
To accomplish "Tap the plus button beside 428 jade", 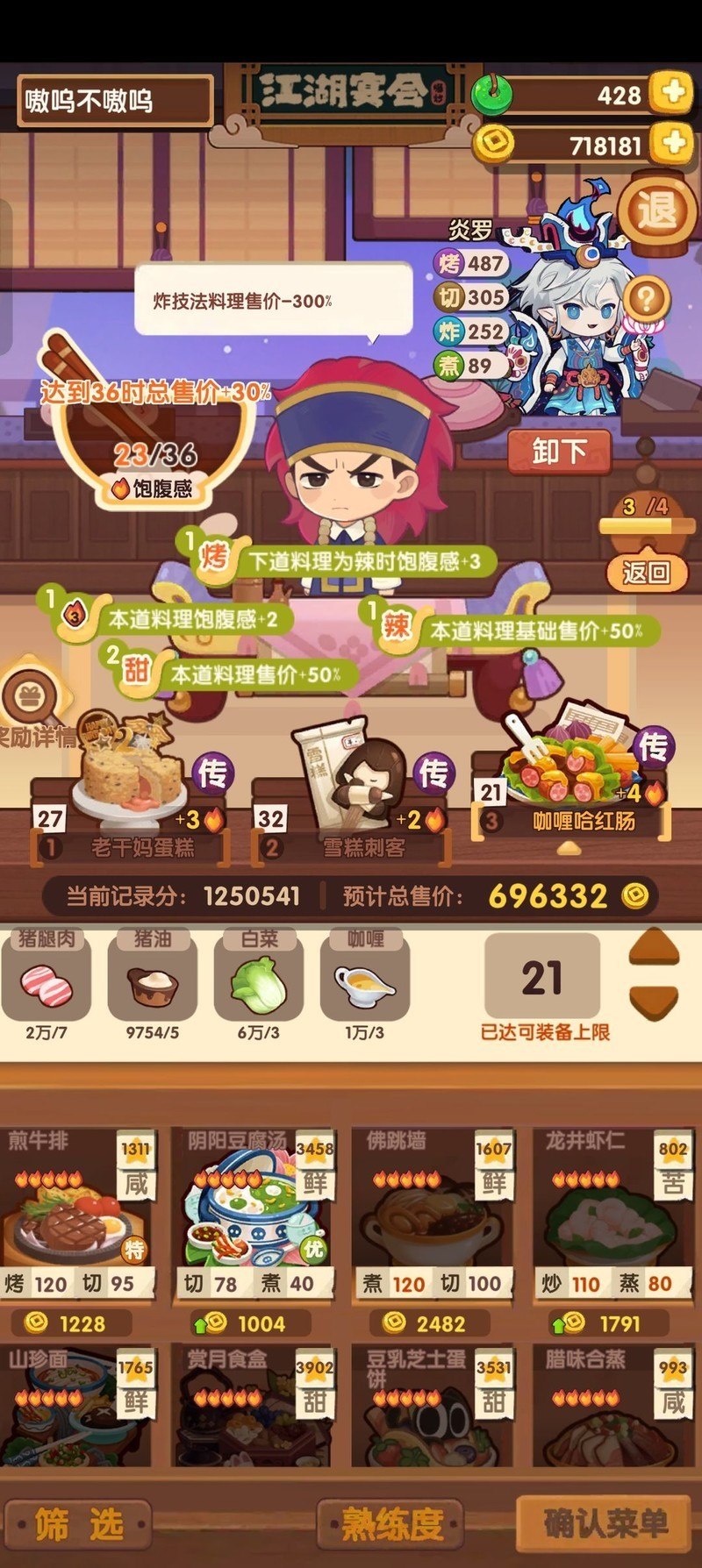I will (x=673, y=92).
